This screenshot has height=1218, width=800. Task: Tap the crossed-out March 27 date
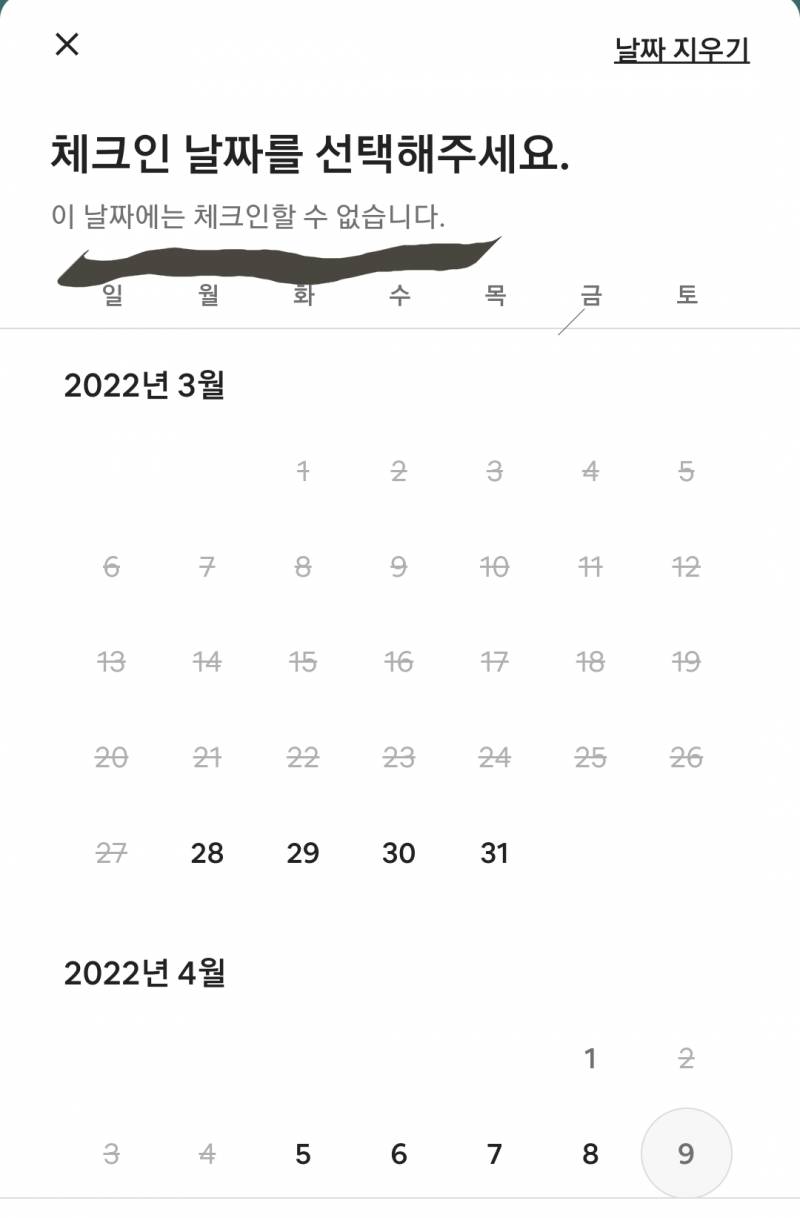tap(112, 854)
